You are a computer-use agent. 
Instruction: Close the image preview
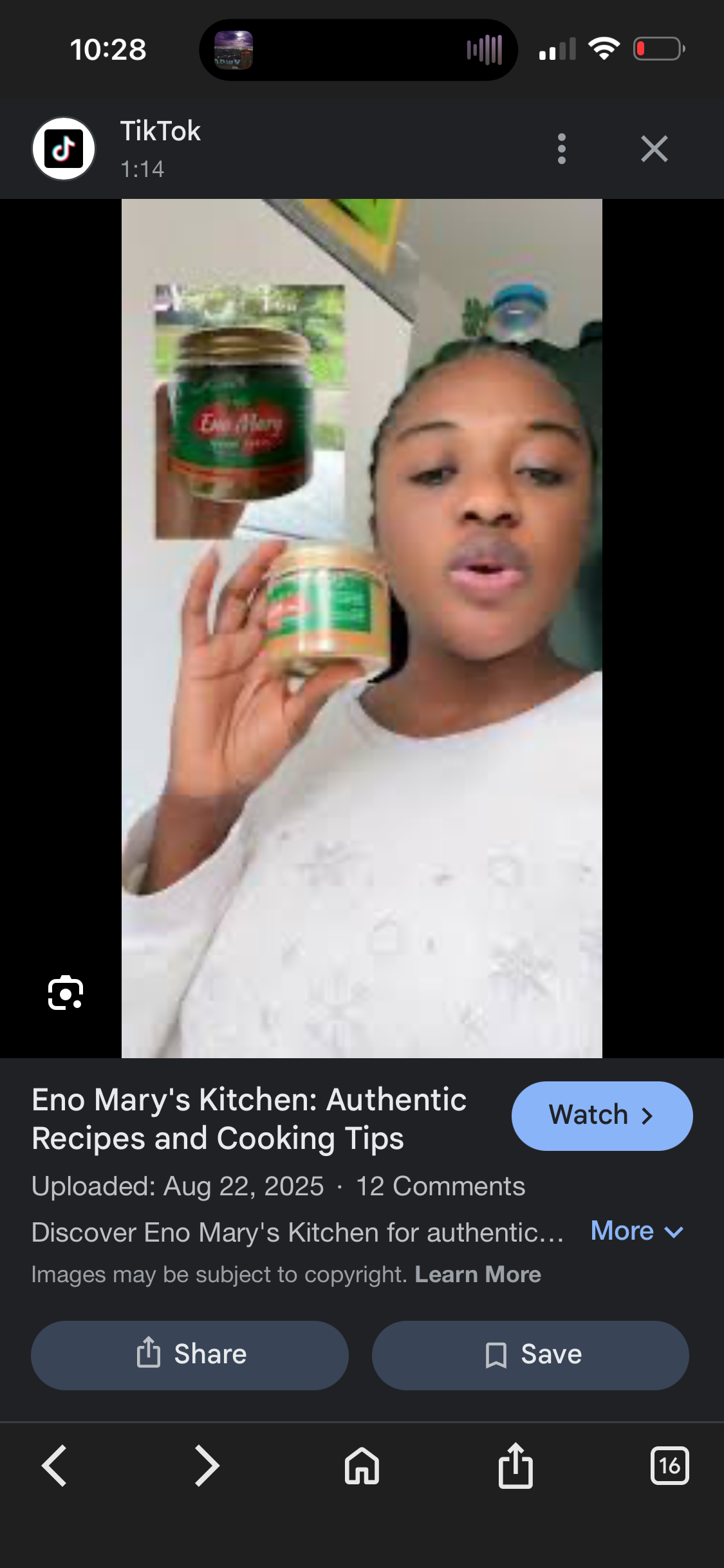(x=654, y=149)
